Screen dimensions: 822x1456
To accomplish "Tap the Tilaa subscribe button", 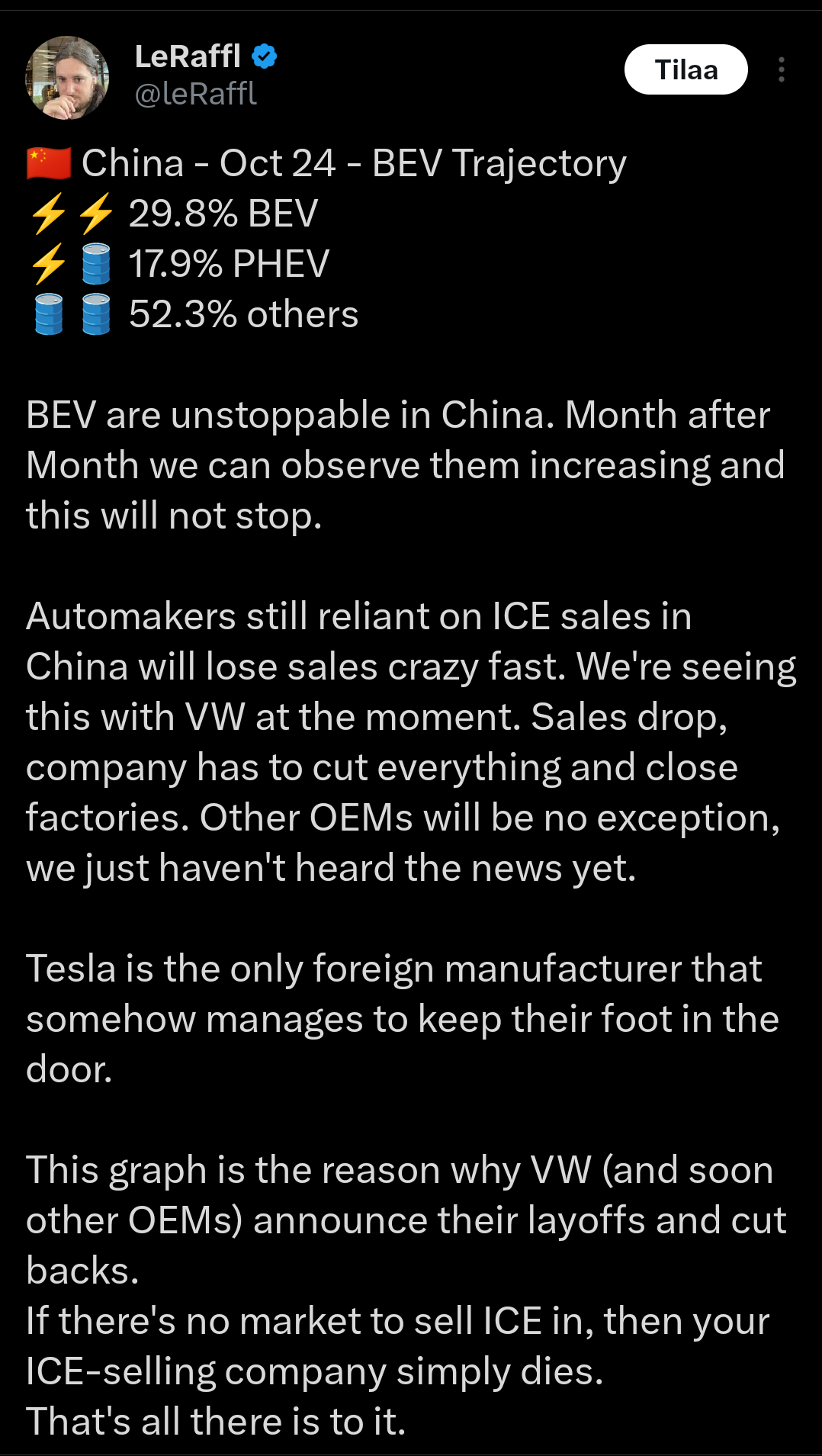I will coord(686,69).
